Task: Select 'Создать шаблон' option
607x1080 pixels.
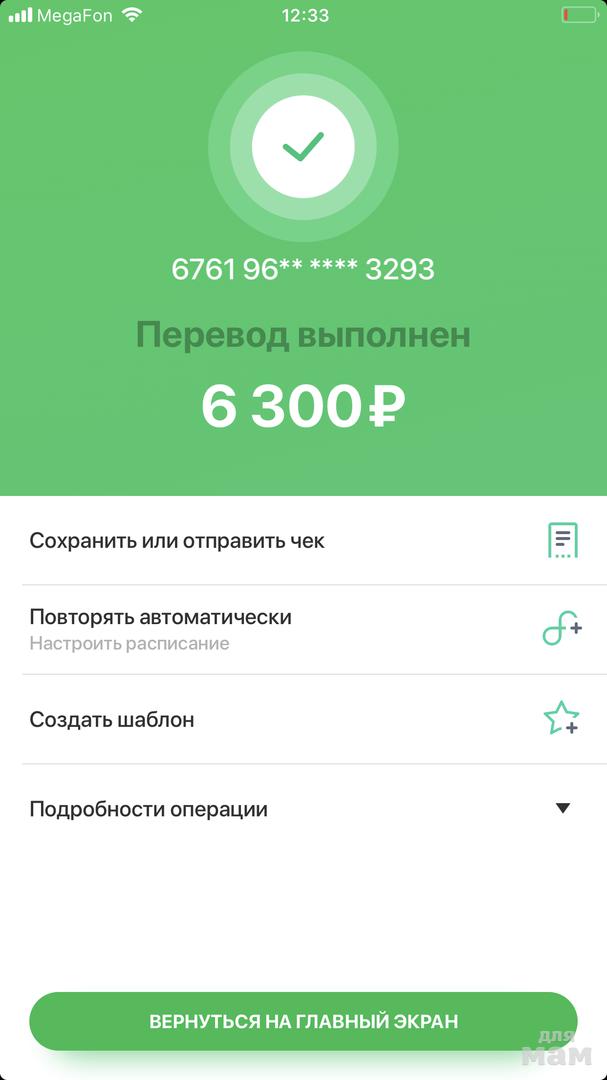Action: click(x=303, y=719)
